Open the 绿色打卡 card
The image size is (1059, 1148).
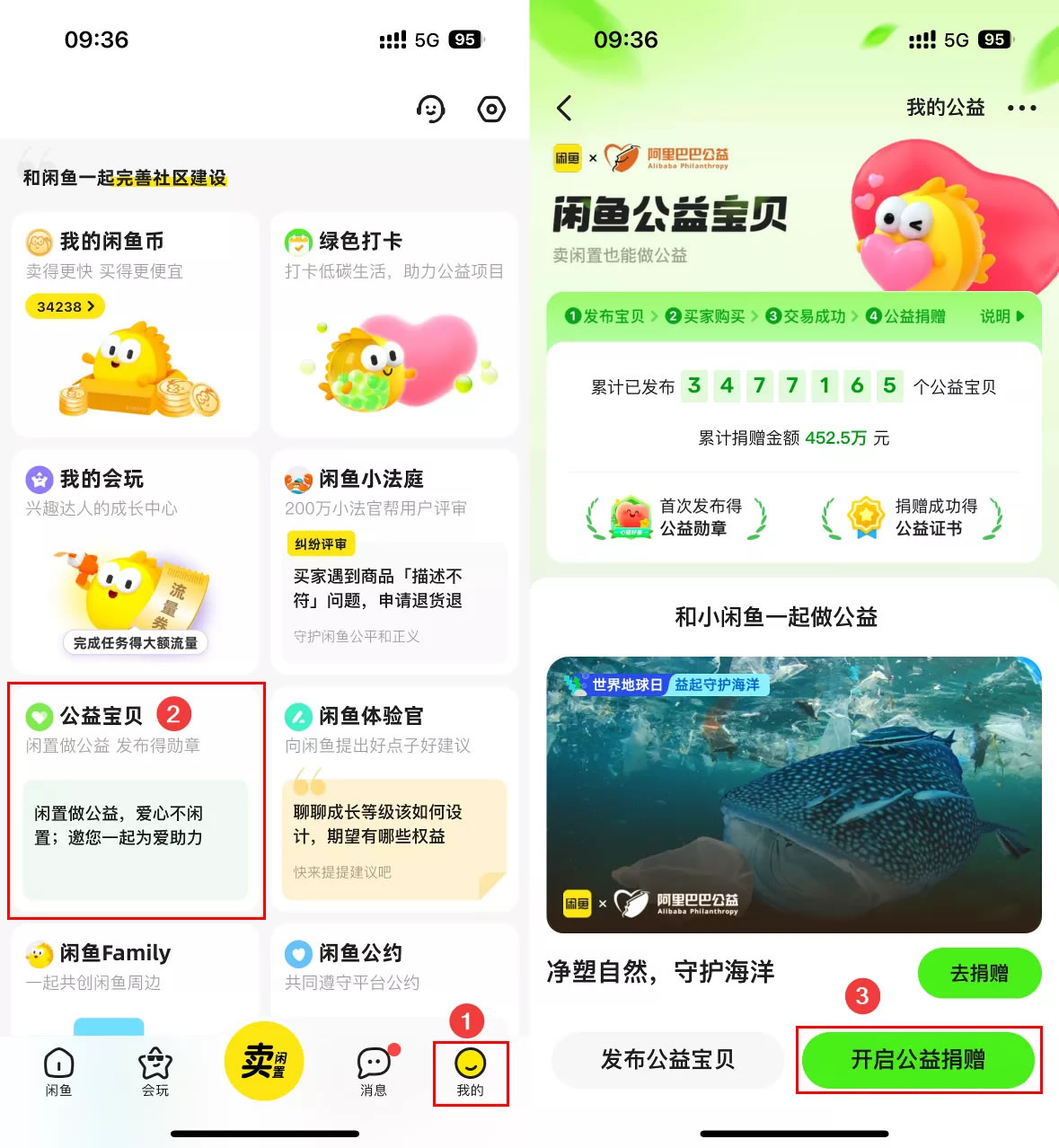(x=393, y=323)
